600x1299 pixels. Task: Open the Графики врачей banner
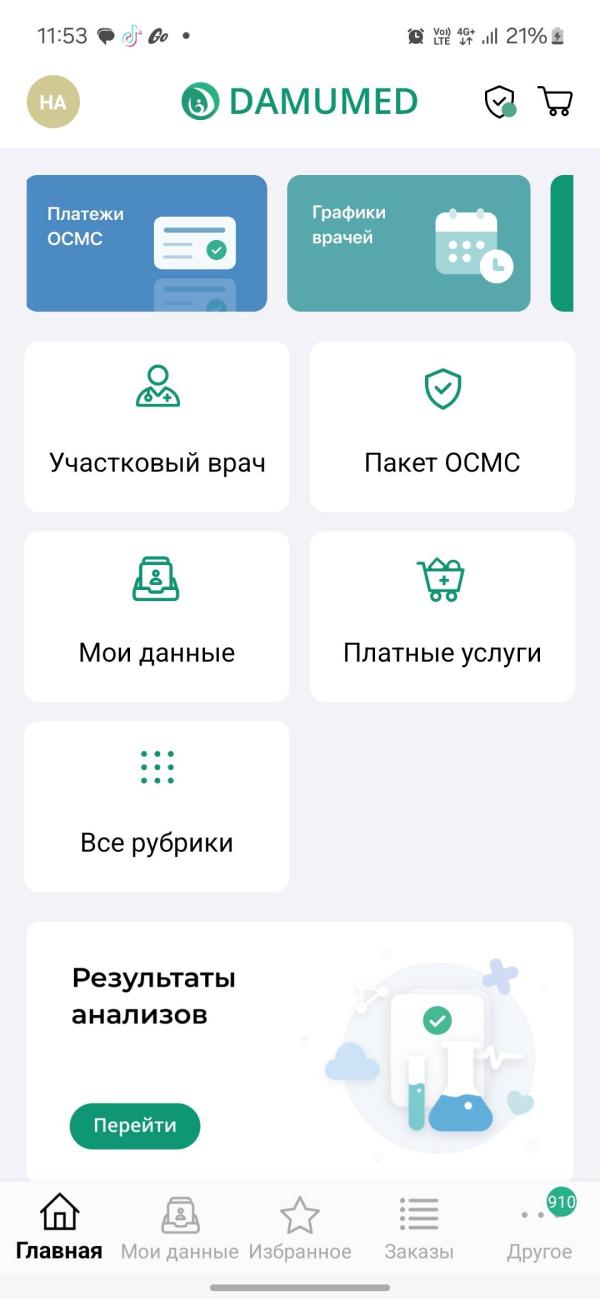click(x=408, y=243)
